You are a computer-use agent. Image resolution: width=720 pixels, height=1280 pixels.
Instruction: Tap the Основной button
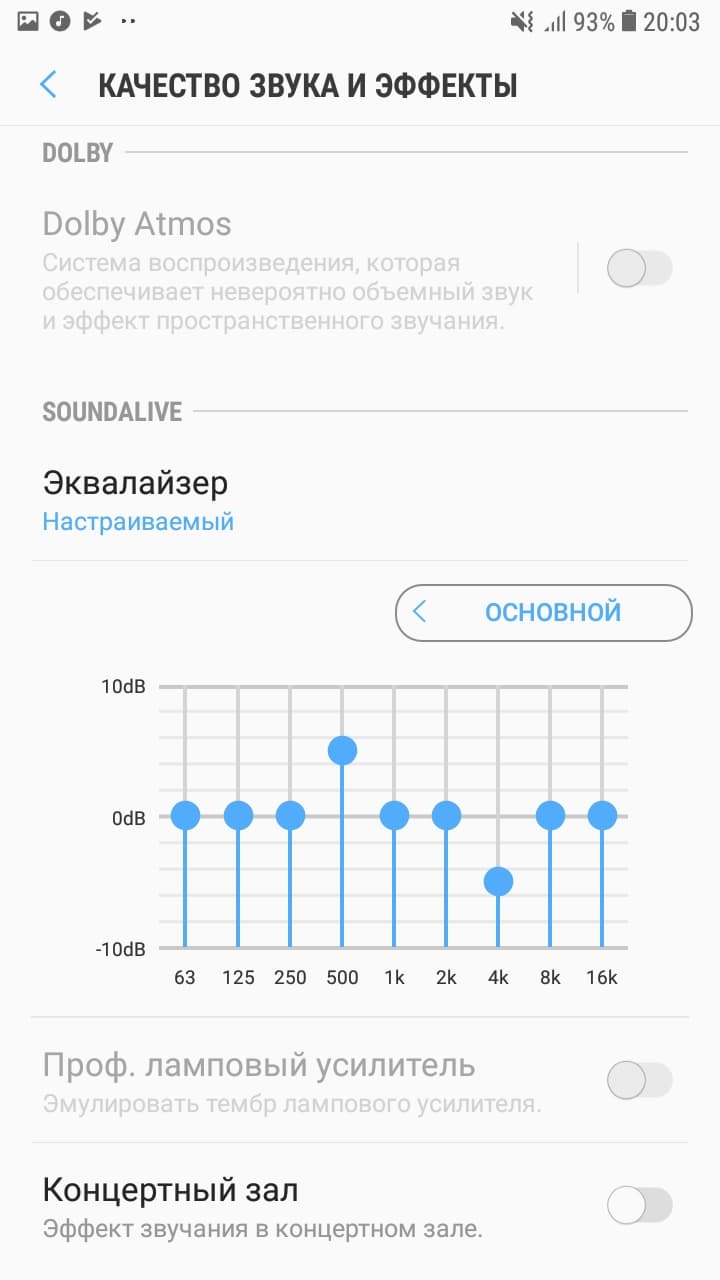[x=544, y=612]
